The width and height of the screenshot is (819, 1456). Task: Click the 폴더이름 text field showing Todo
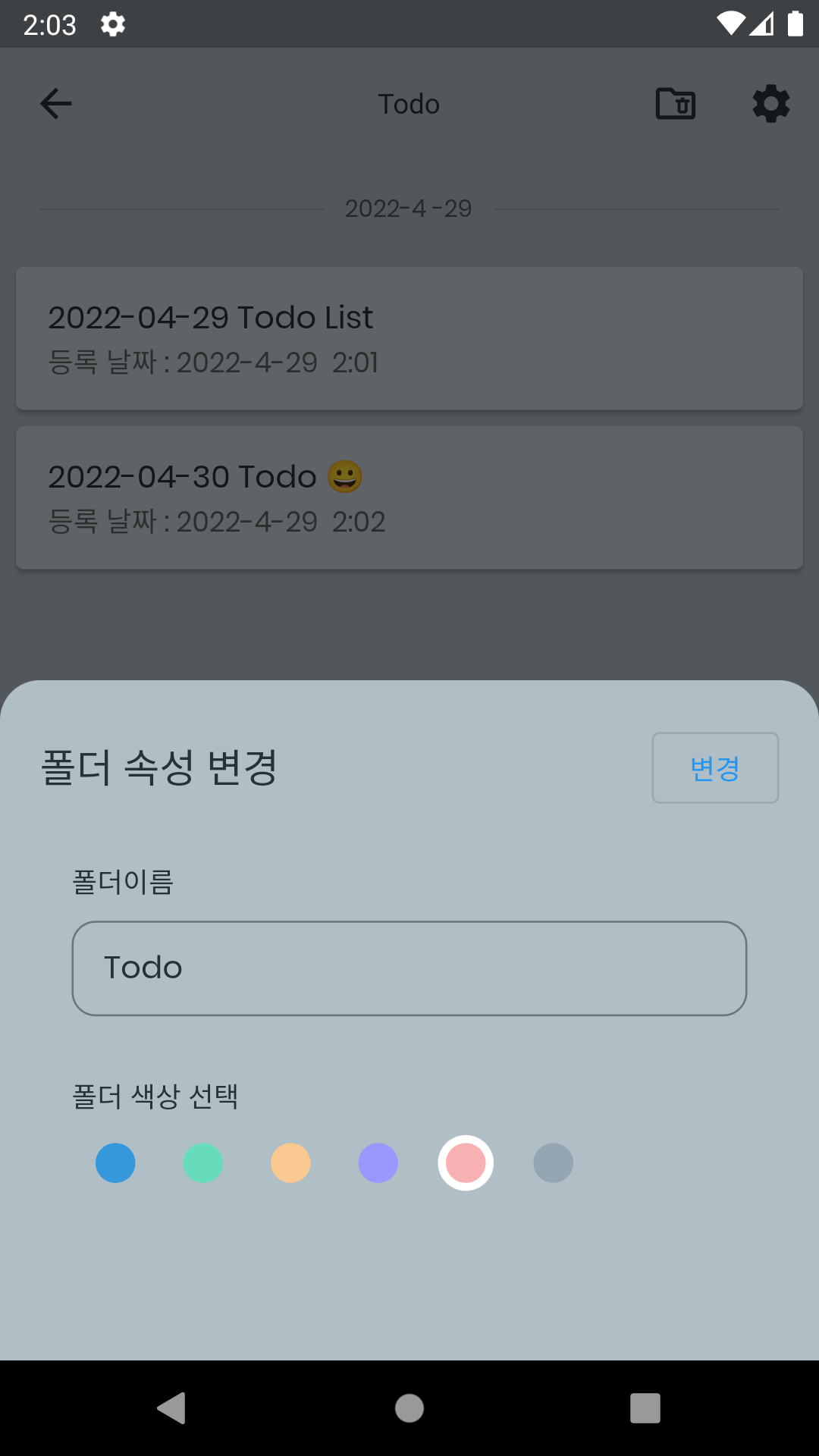pos(409,968)
